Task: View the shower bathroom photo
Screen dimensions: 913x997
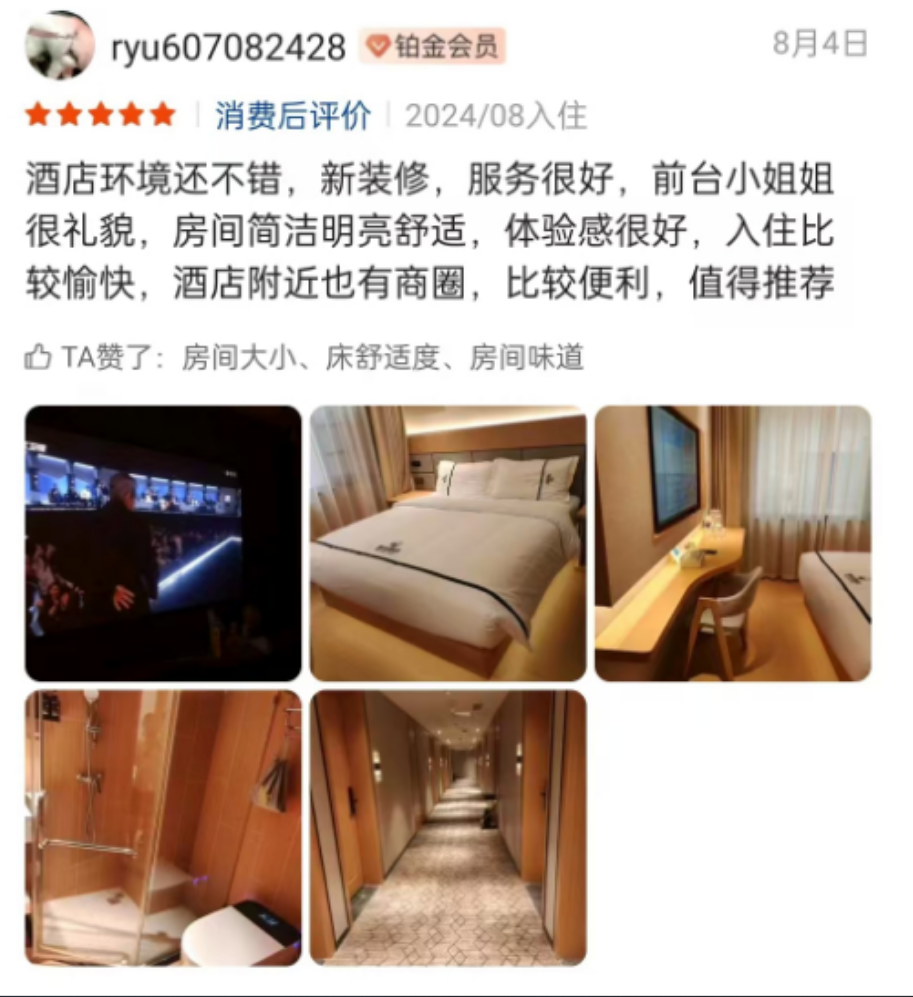Action: point(163,827)
